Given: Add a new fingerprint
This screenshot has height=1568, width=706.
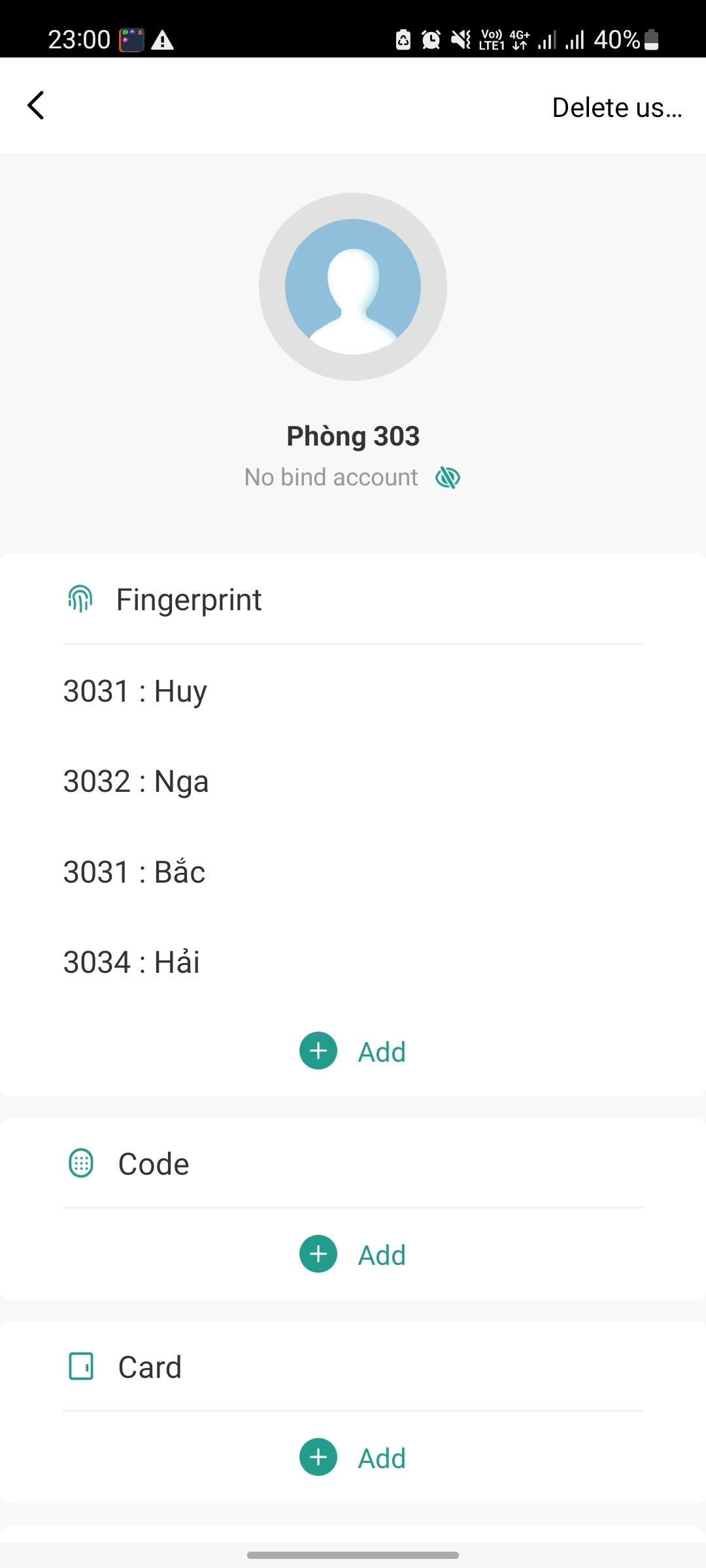Looking at the screenshot, I should (353, 1051).
